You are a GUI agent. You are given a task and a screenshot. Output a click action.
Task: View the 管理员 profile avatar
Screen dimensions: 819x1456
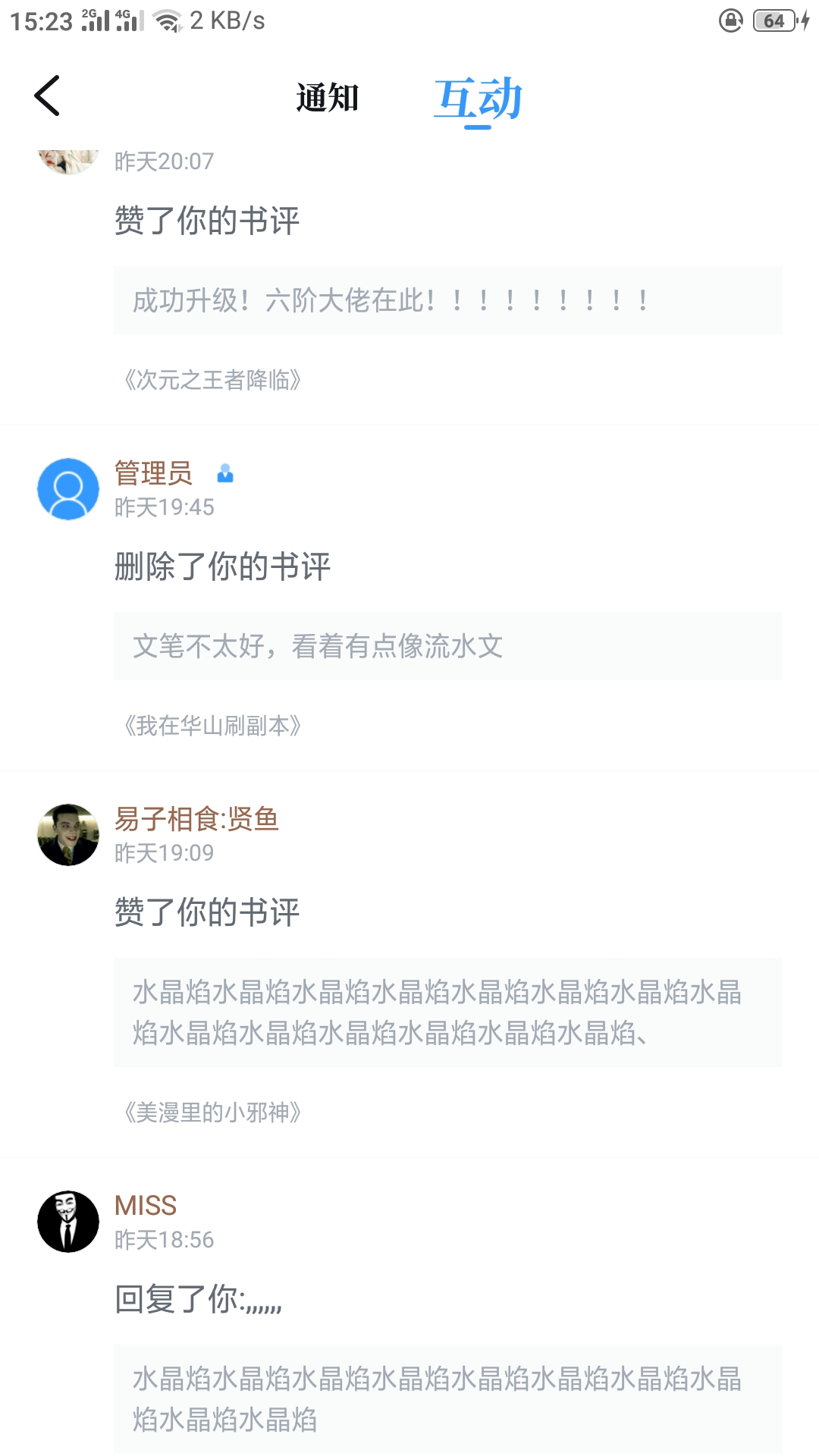tap(68, 489)
